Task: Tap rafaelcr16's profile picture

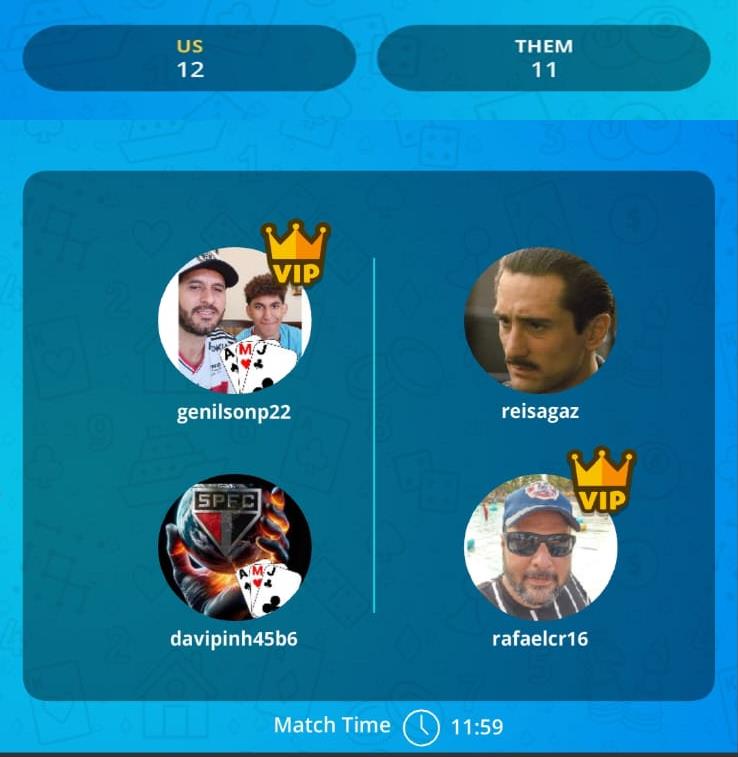Action: (540, 547)
